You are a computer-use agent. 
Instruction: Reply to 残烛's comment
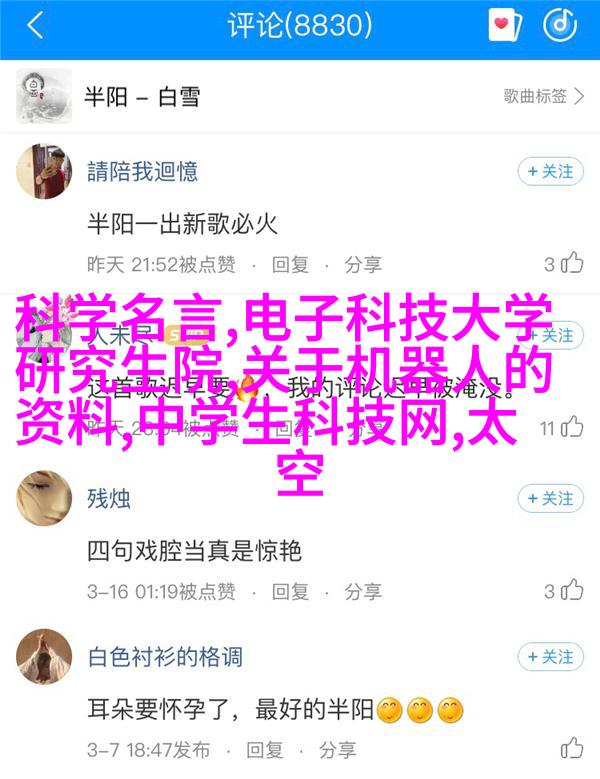(x=288, y=591)
